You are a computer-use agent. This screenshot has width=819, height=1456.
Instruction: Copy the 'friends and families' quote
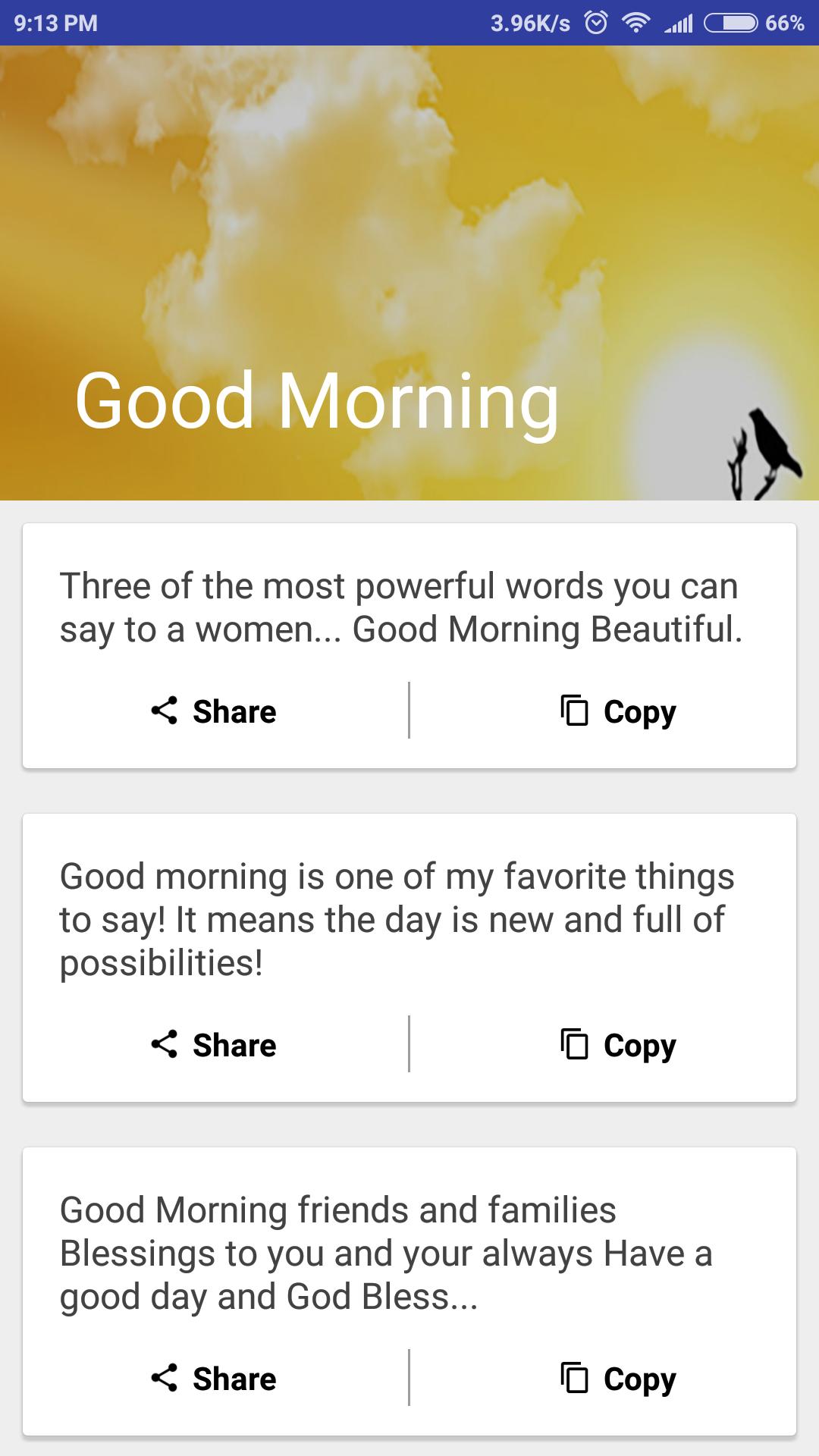click(618, 1379)
